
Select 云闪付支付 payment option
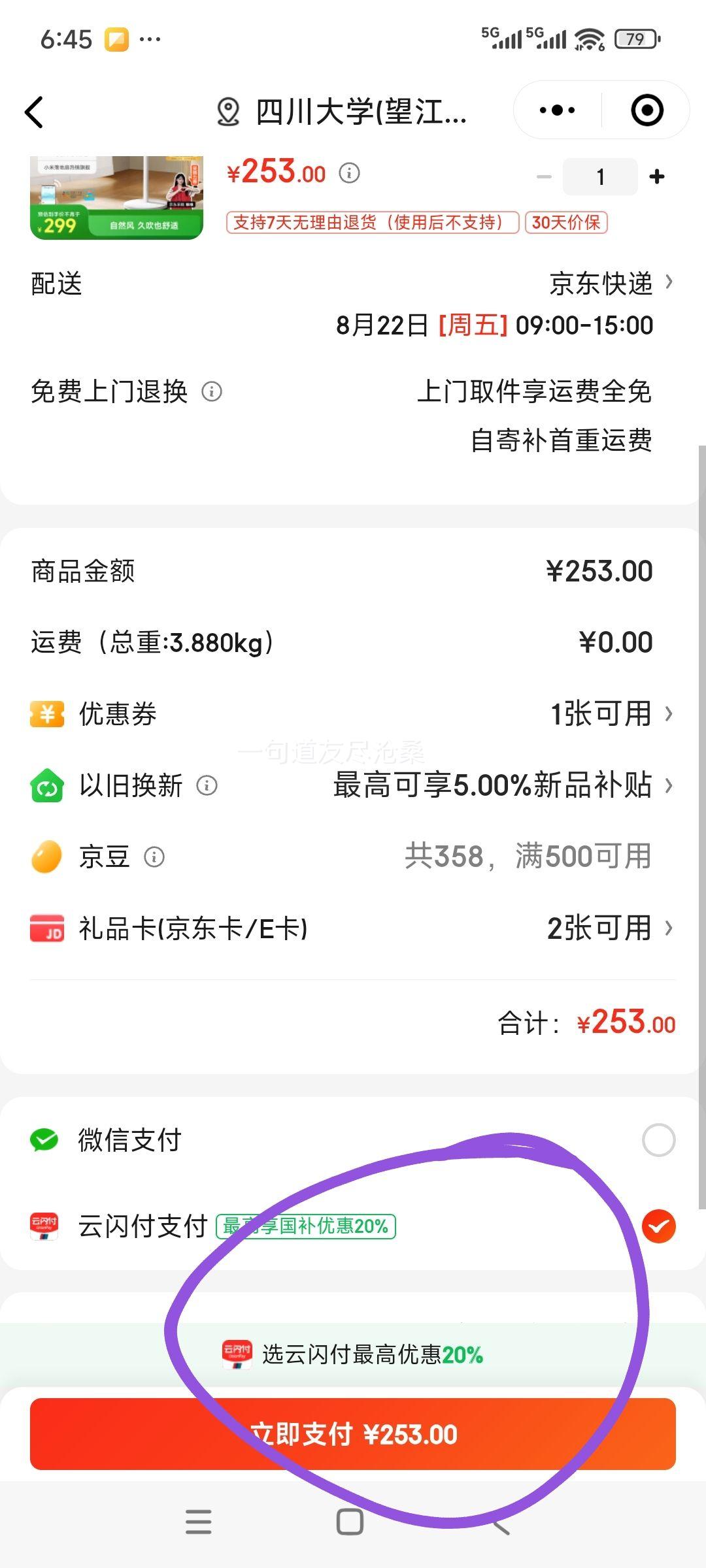353,1226
